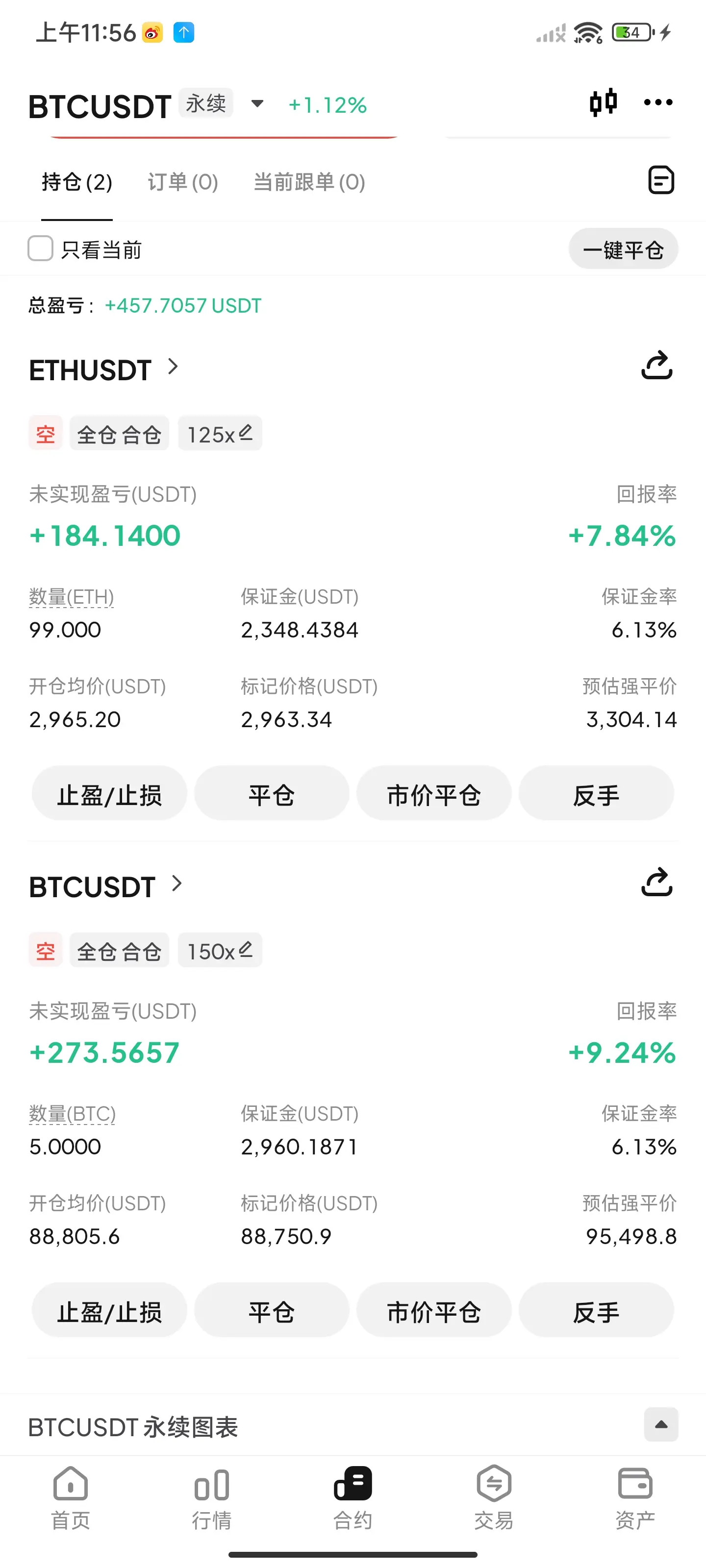Go to the 行情 tab
Viewport: 706px width, 1568px height.
pyautogui.click(x=211, y=1497)
